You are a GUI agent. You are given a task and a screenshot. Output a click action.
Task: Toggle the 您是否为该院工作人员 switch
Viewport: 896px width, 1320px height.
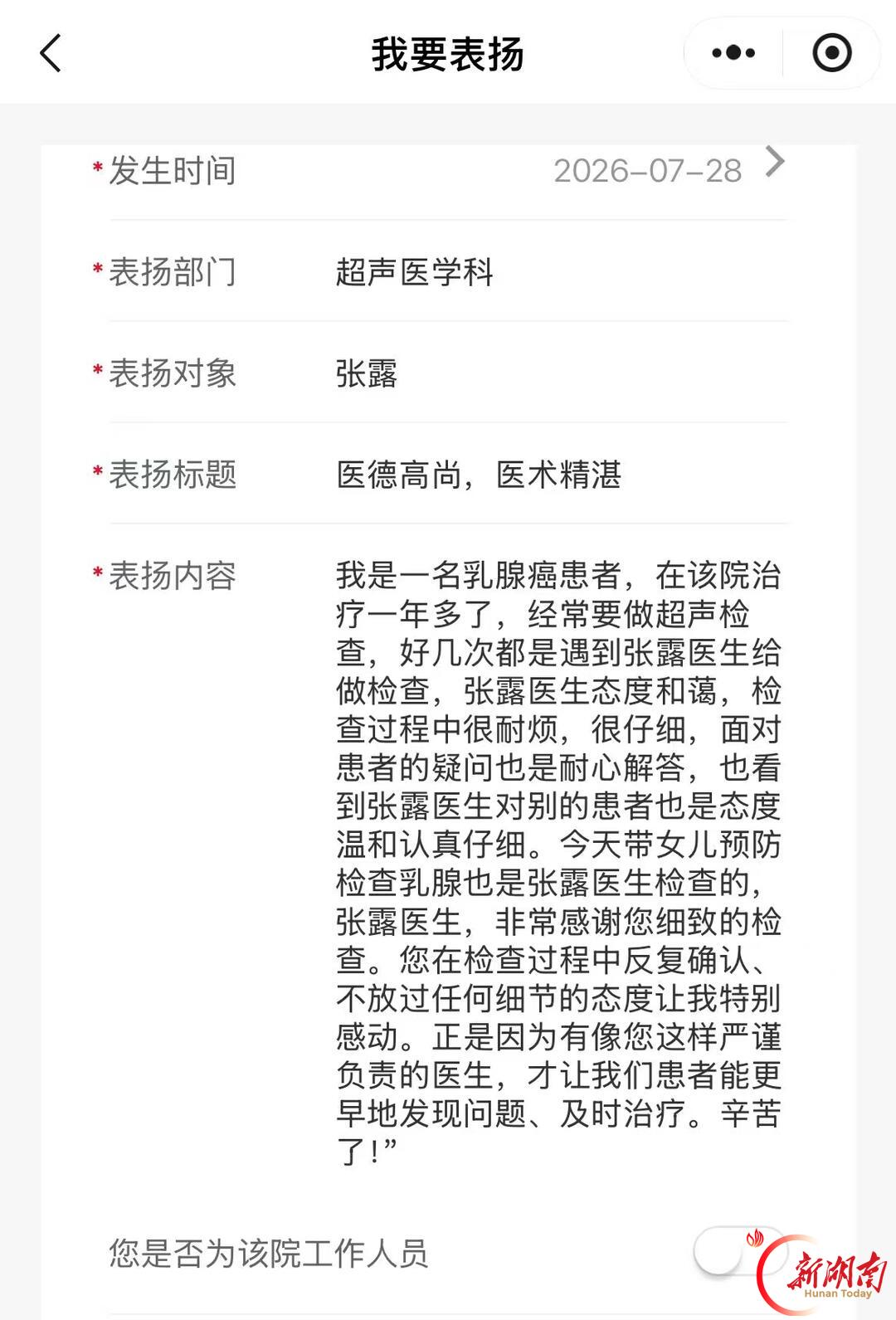740,1253
